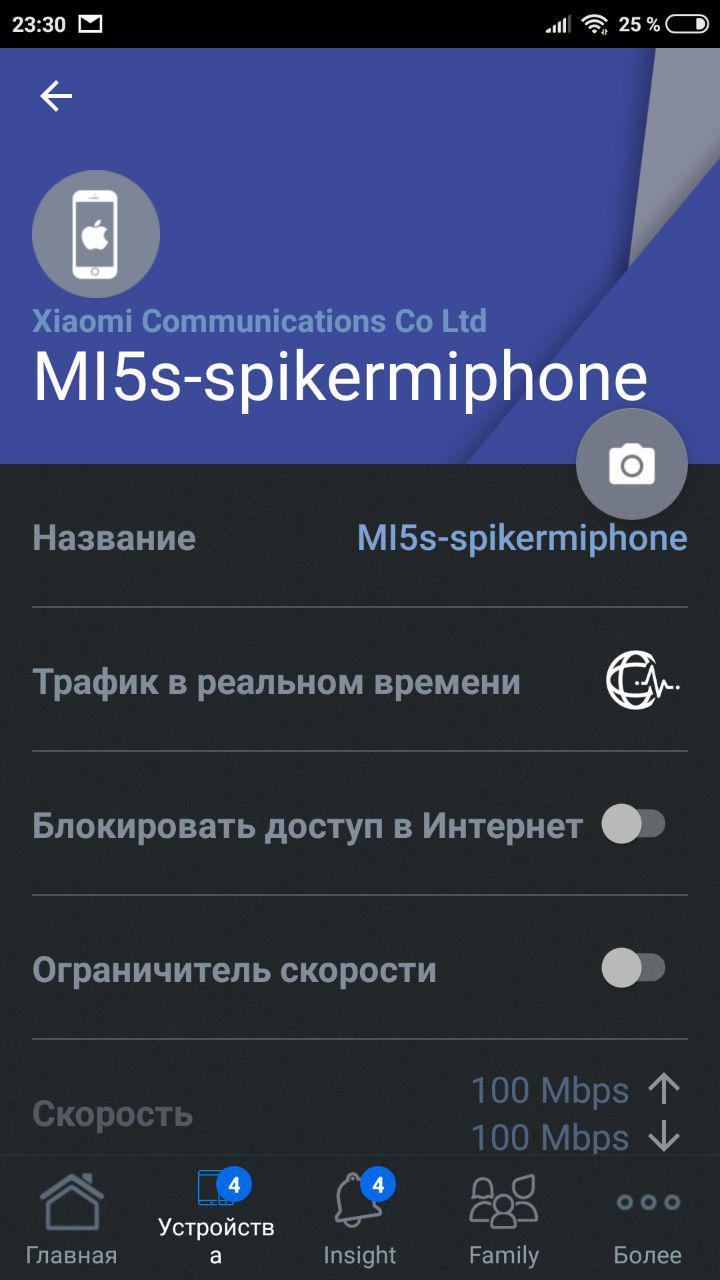The image size is (720, 1280).
Task: Go back using the arrow
Action: tap(56, 96)
